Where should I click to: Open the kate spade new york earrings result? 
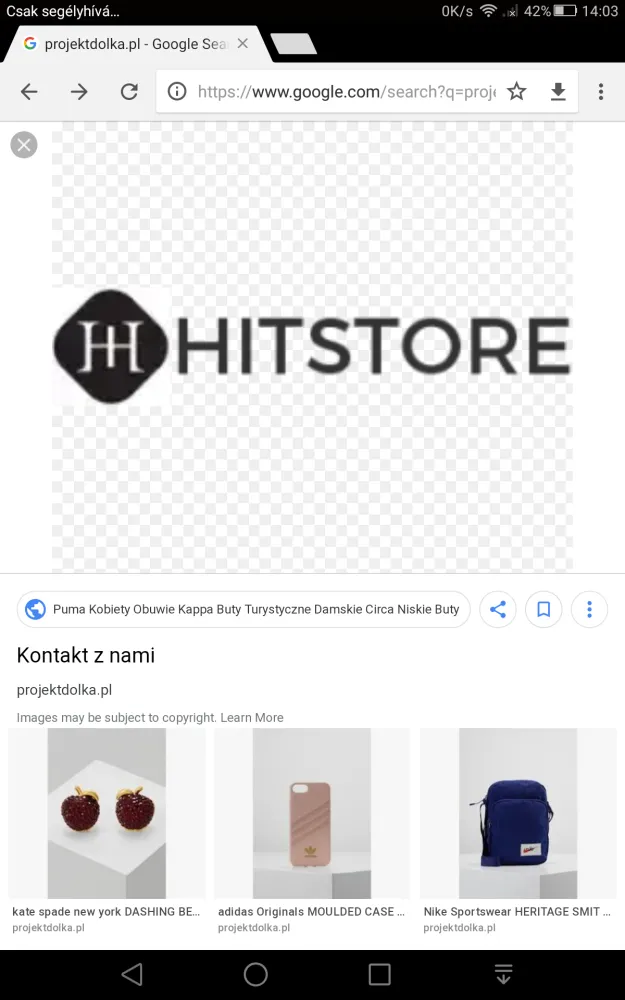point(107,831)
